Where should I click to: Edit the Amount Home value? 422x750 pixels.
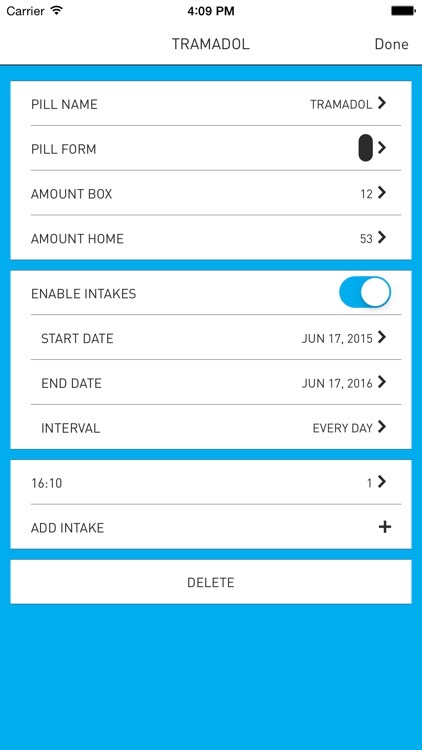pyautogui.click(x=211, y=238)
